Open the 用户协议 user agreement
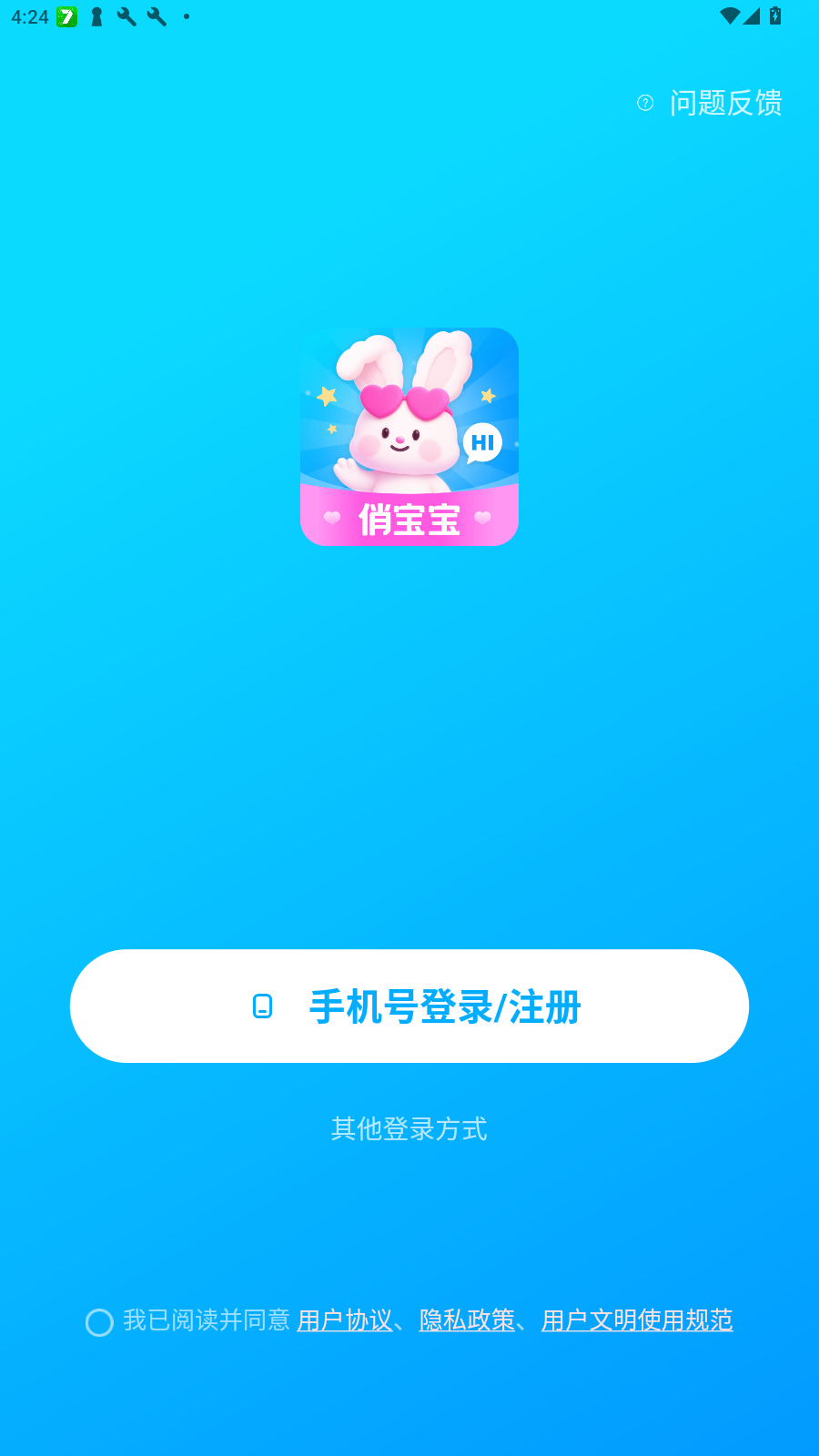819x1456 pixels. [x=342, y=1320]
